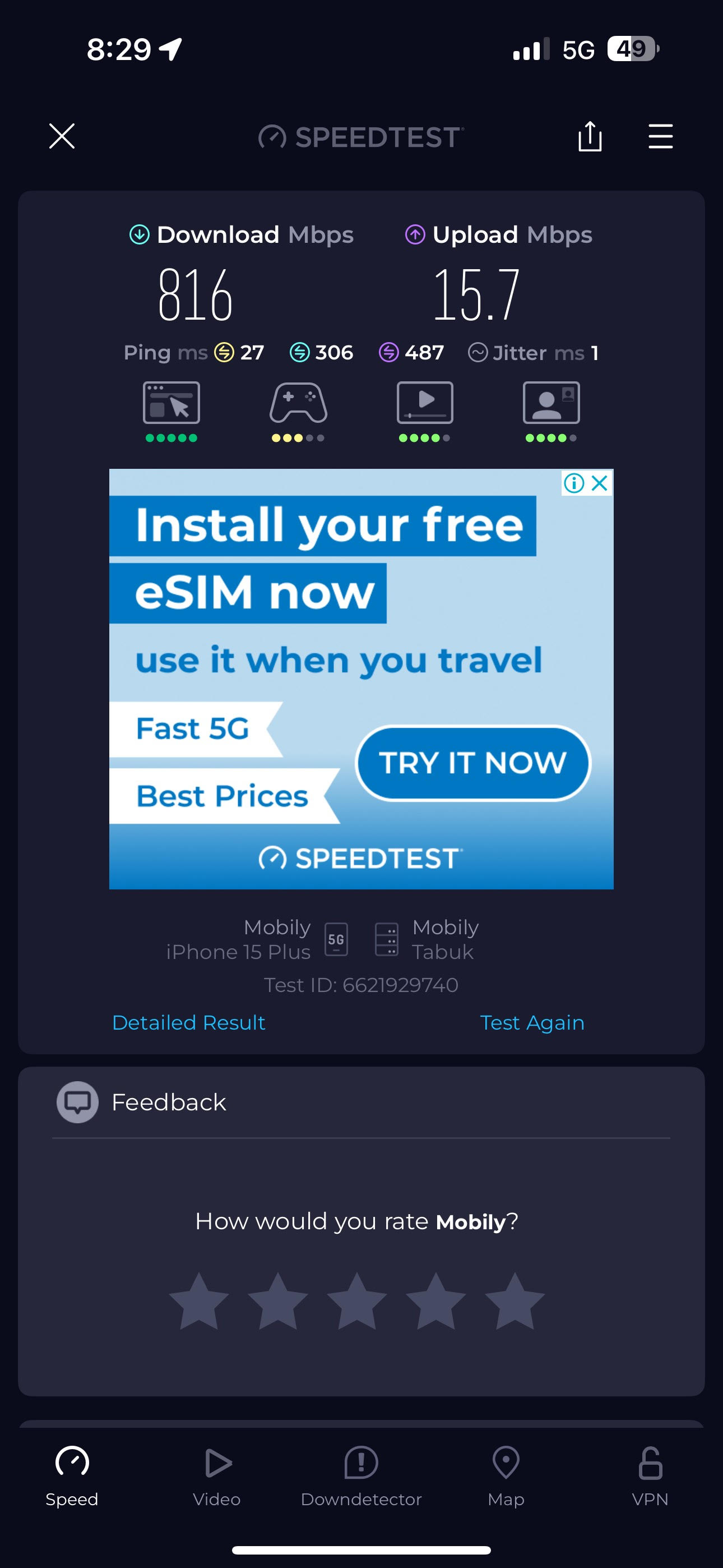Check the gaming experience rating icon

click(x=298, y=403)
